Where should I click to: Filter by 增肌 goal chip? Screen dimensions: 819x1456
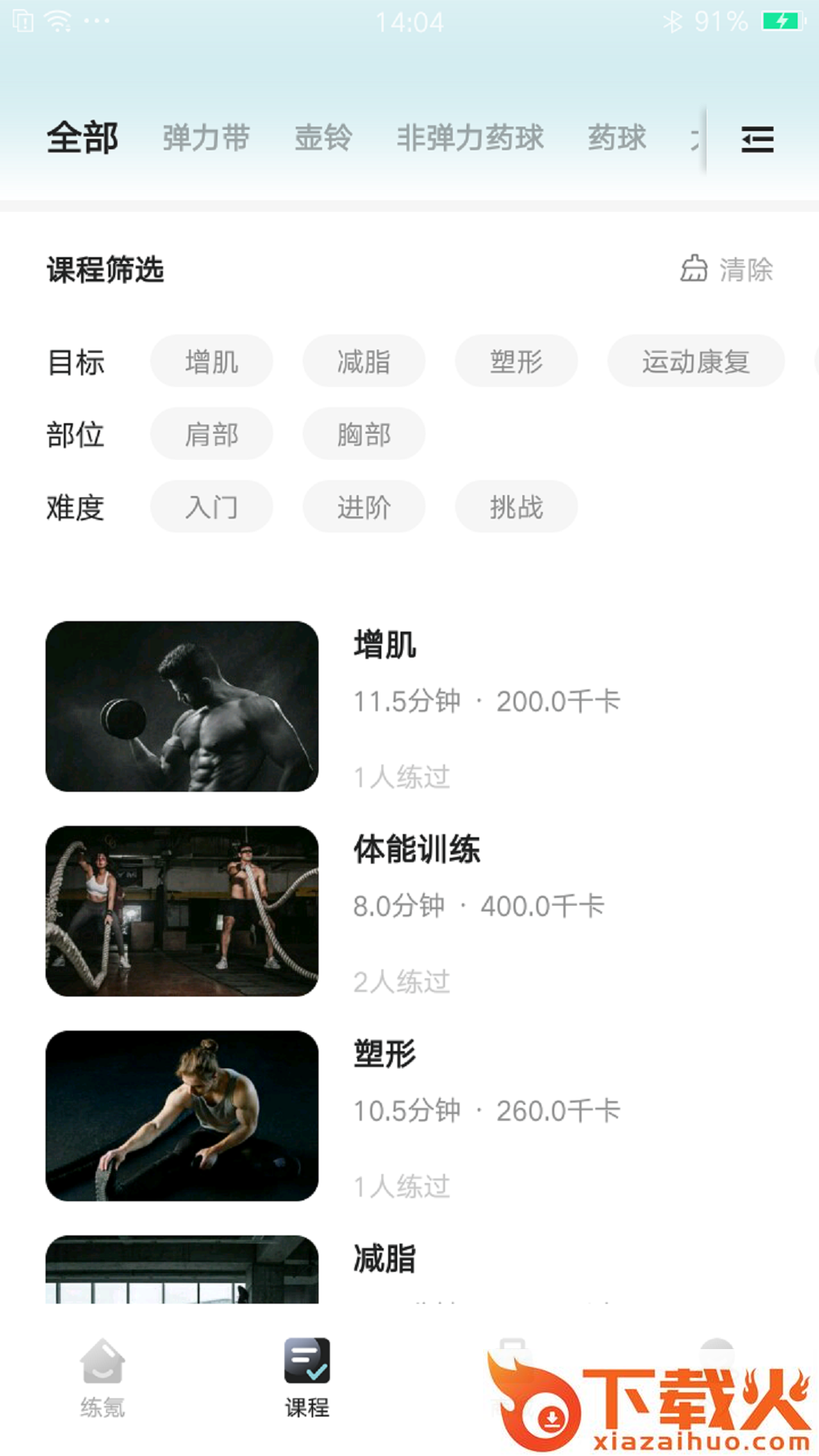[x=212, y=362]
